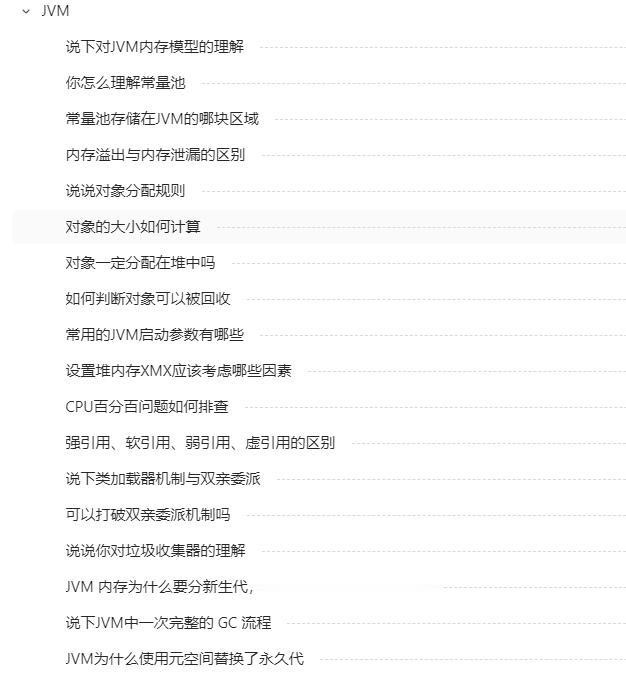The height and width of the screenshot is (688, 626).
Task: Collapse the JVM section chevron
Action: 26,11
